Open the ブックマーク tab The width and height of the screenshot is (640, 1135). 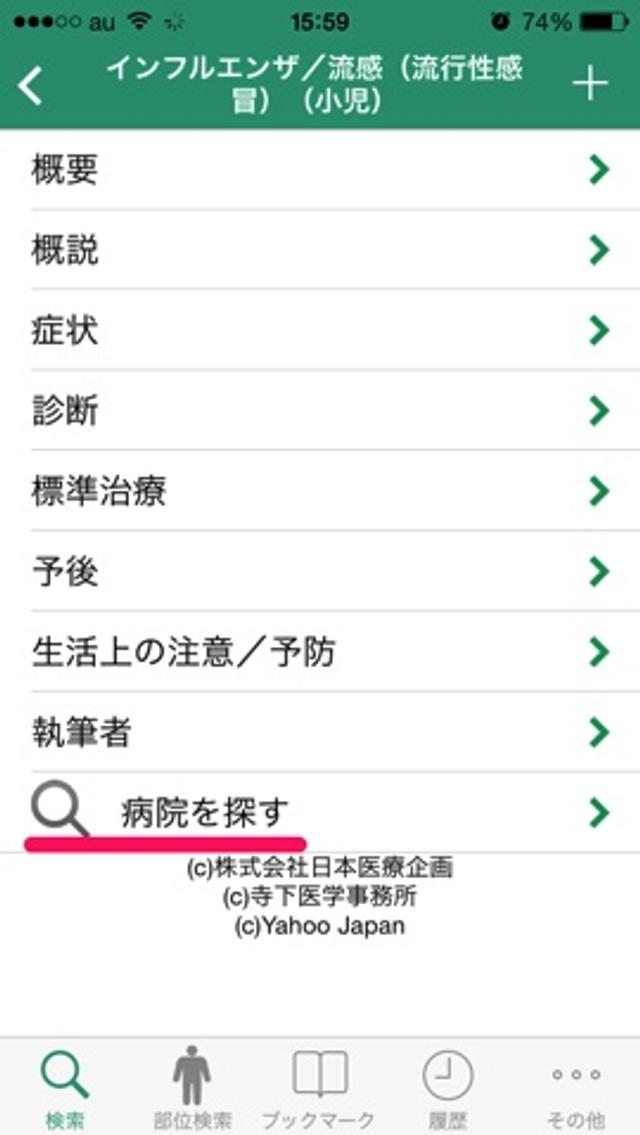319,1087
